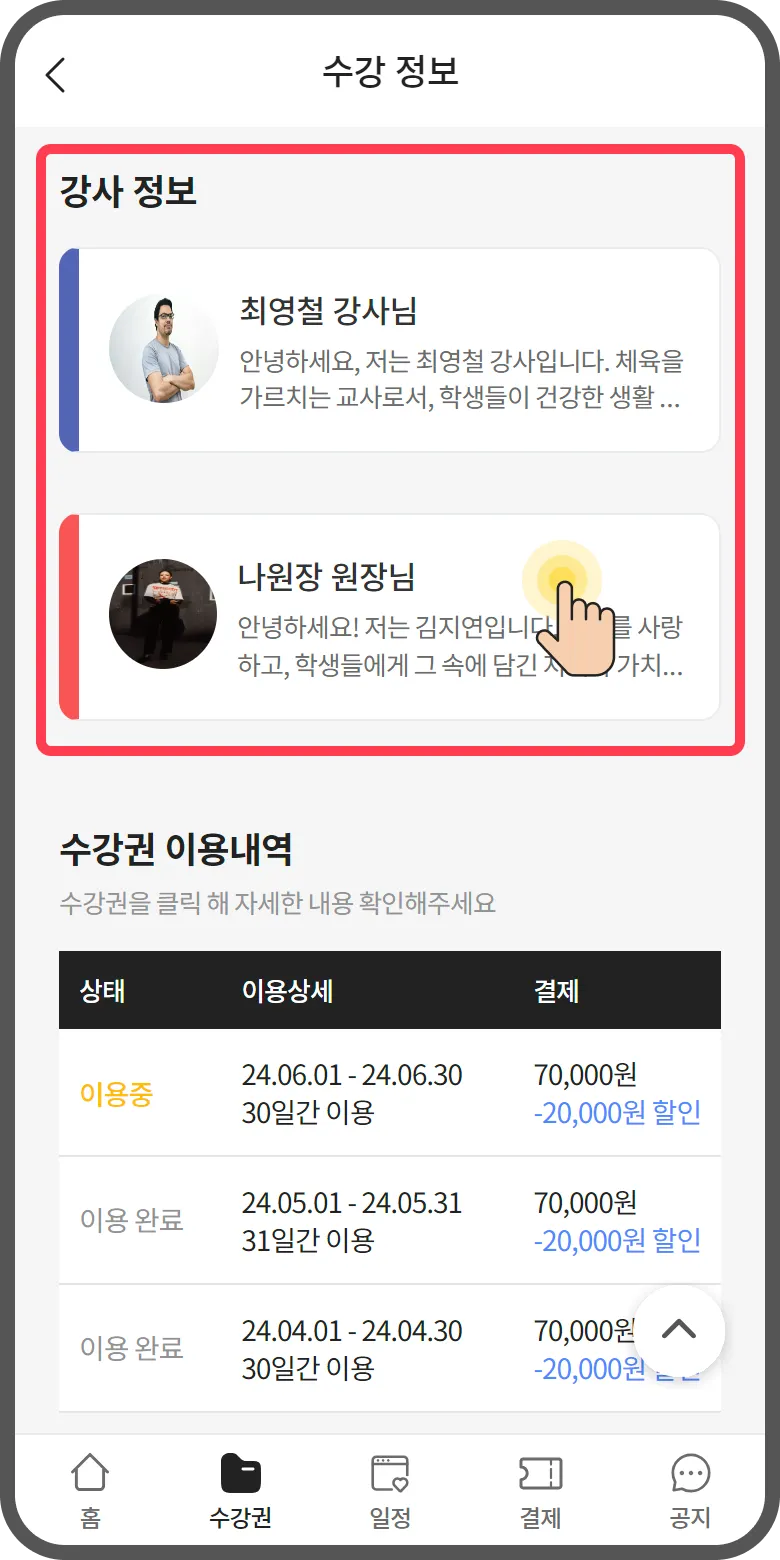Open the 일정 tab
Screen dimensions: 780x1560
[x=390, y=1490]
